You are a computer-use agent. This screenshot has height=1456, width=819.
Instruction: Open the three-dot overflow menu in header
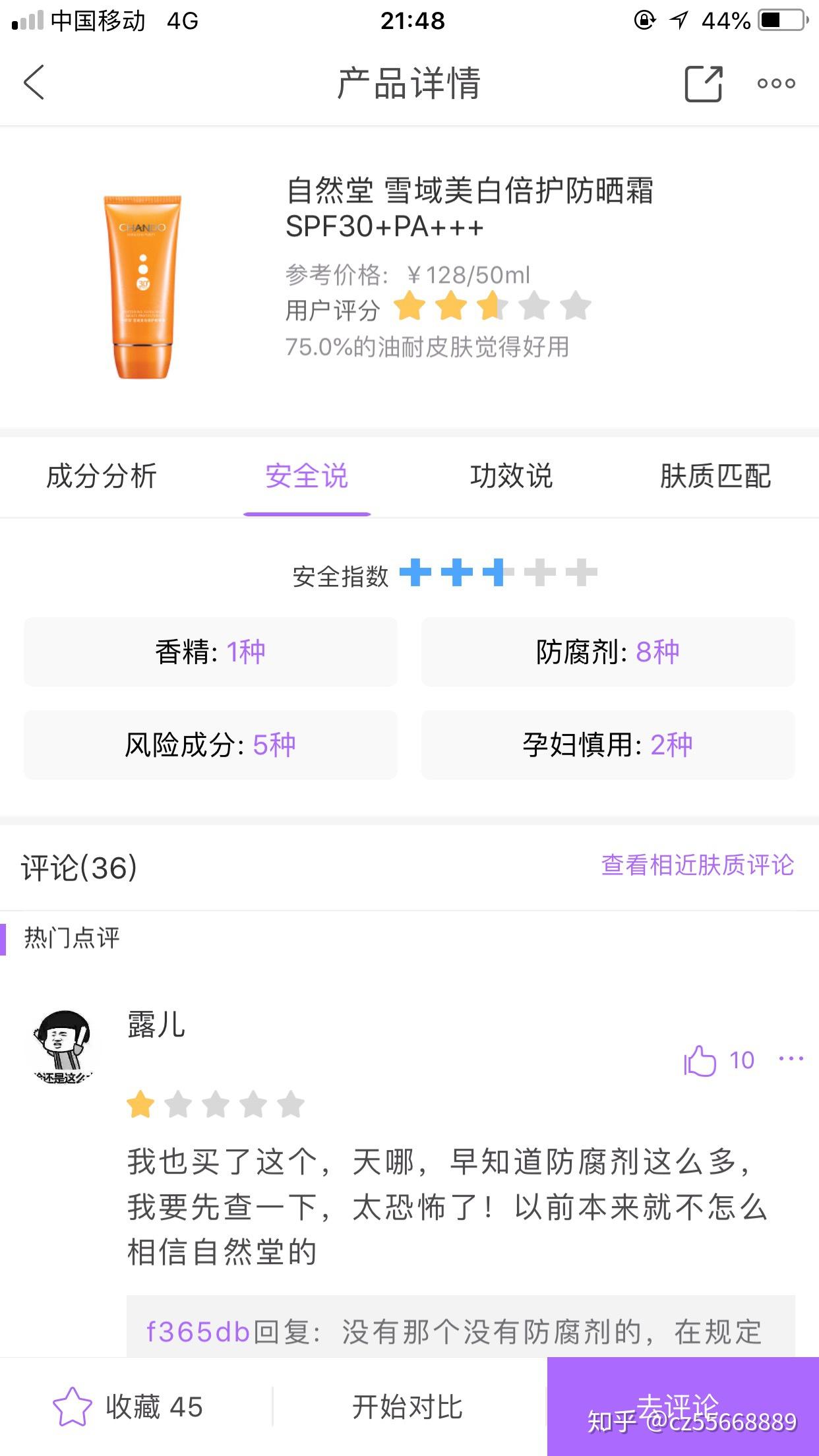coord(776,84)
